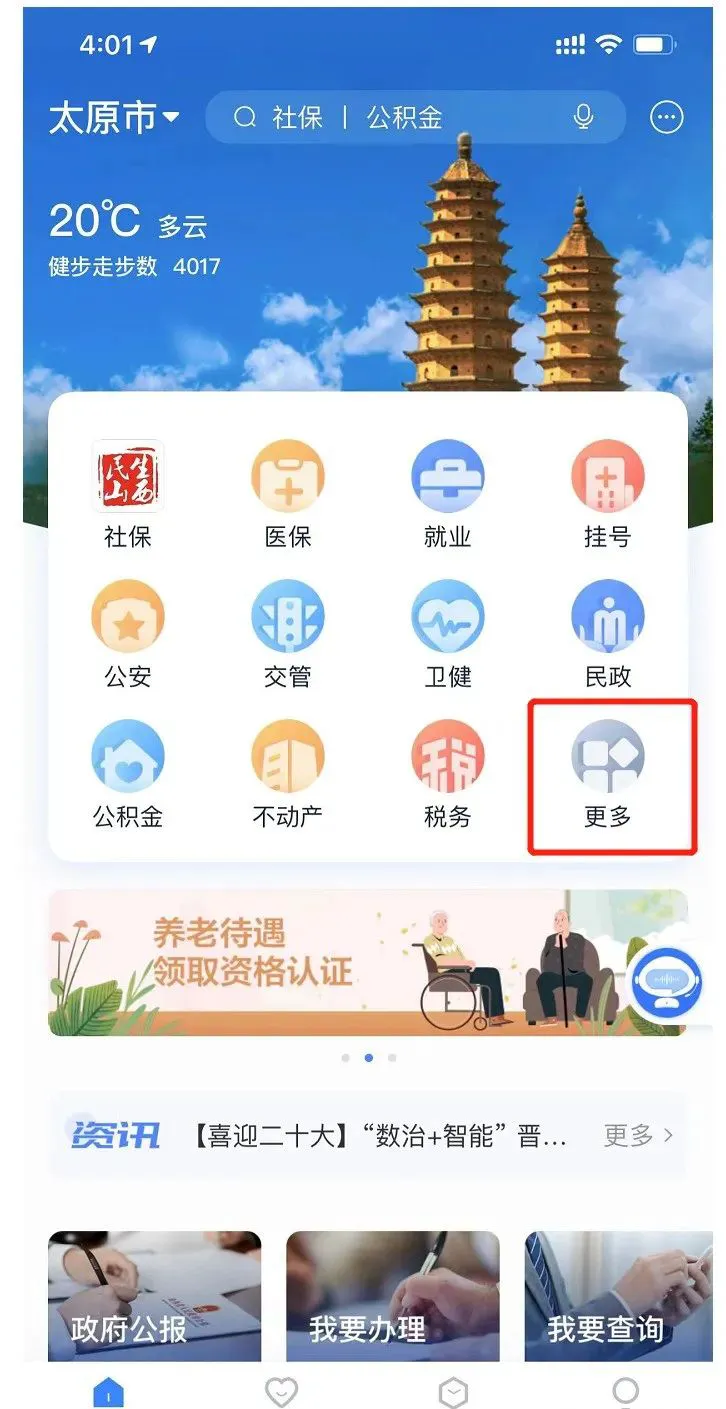726x1409 pixels.
Task: Go to the 税务 tax service
Action: [x=447, y=774]
